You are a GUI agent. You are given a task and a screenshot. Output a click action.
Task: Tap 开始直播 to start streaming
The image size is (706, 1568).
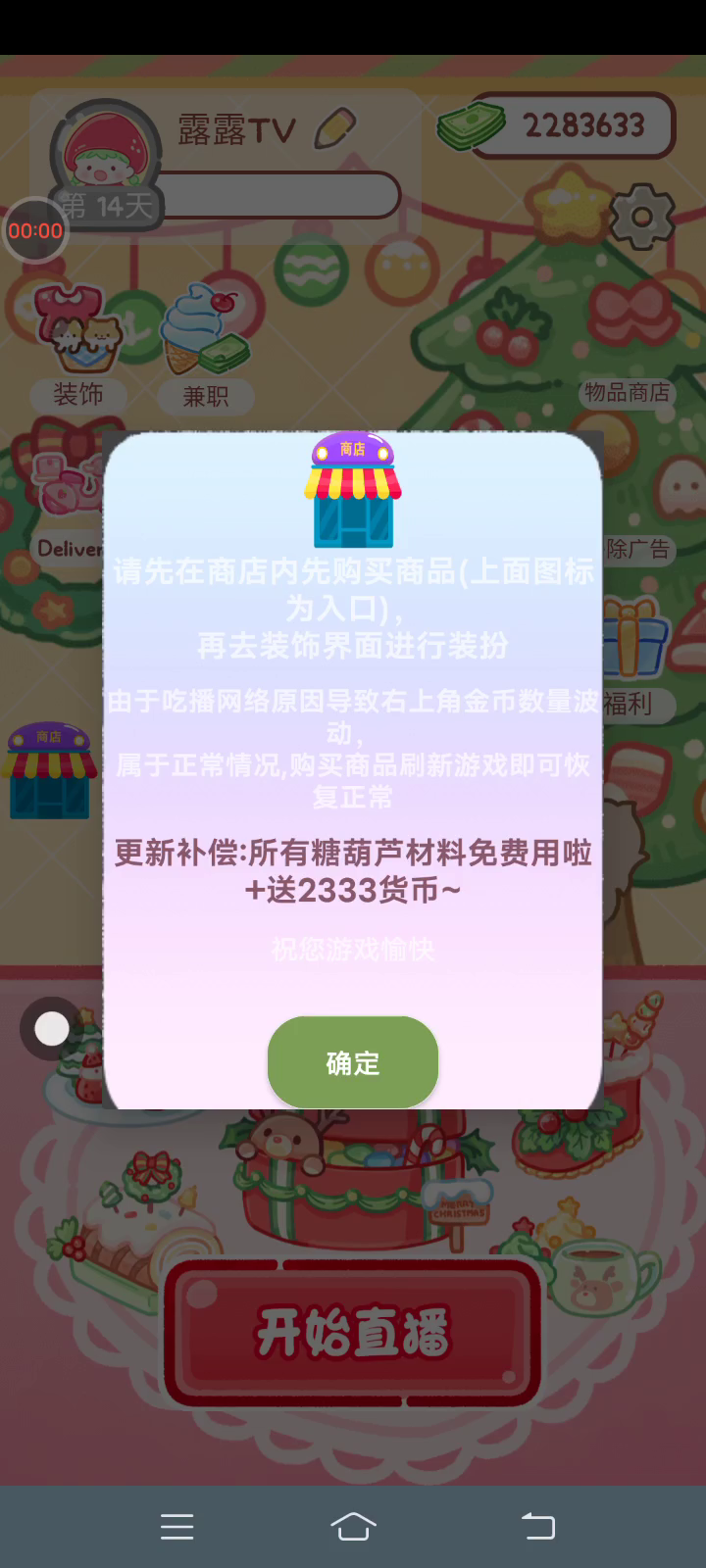(x=353, y=1331)
